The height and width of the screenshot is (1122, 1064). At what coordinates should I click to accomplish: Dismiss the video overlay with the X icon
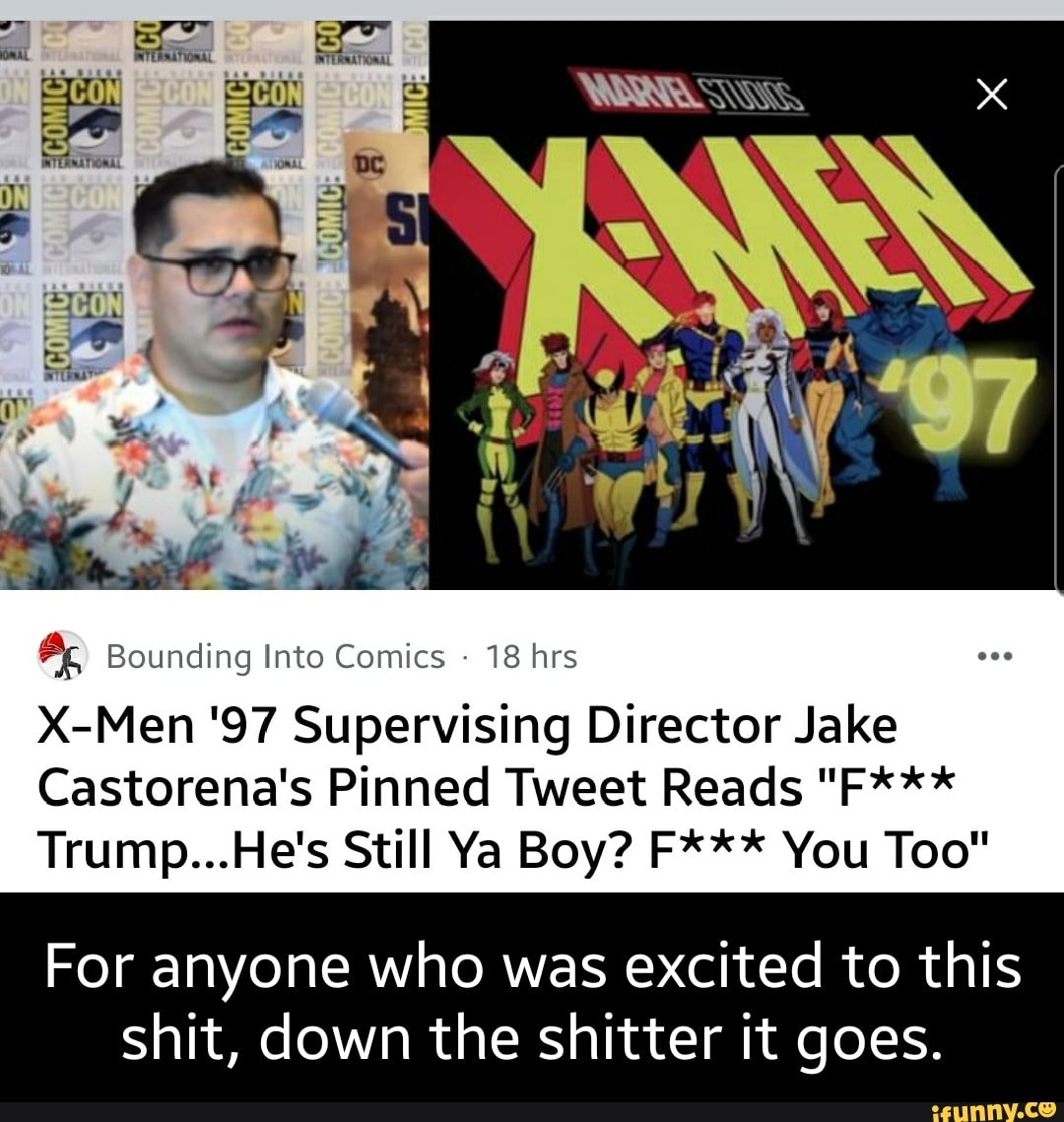[992, 94]
